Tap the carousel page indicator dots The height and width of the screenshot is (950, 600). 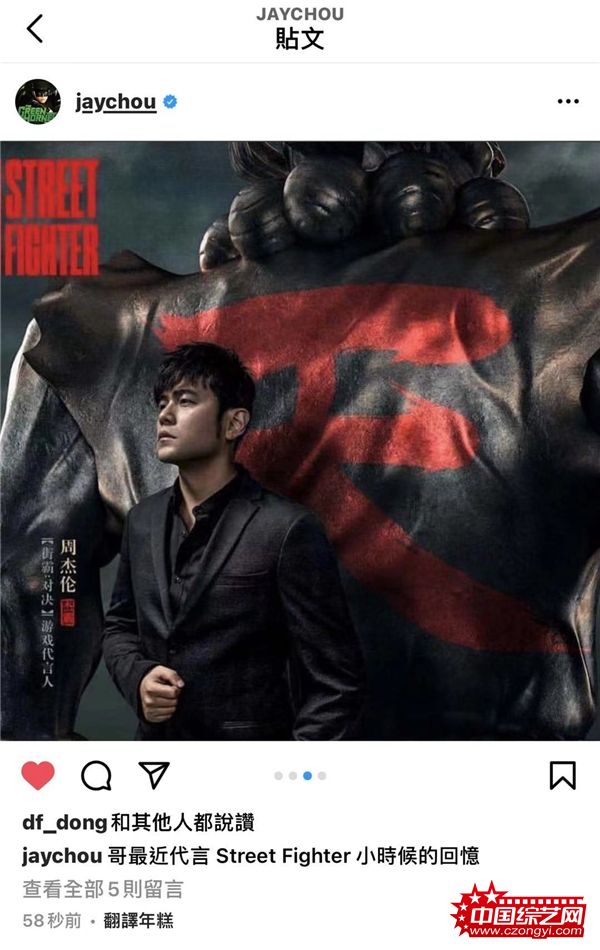pyautogui.click(x=300, y=775)
